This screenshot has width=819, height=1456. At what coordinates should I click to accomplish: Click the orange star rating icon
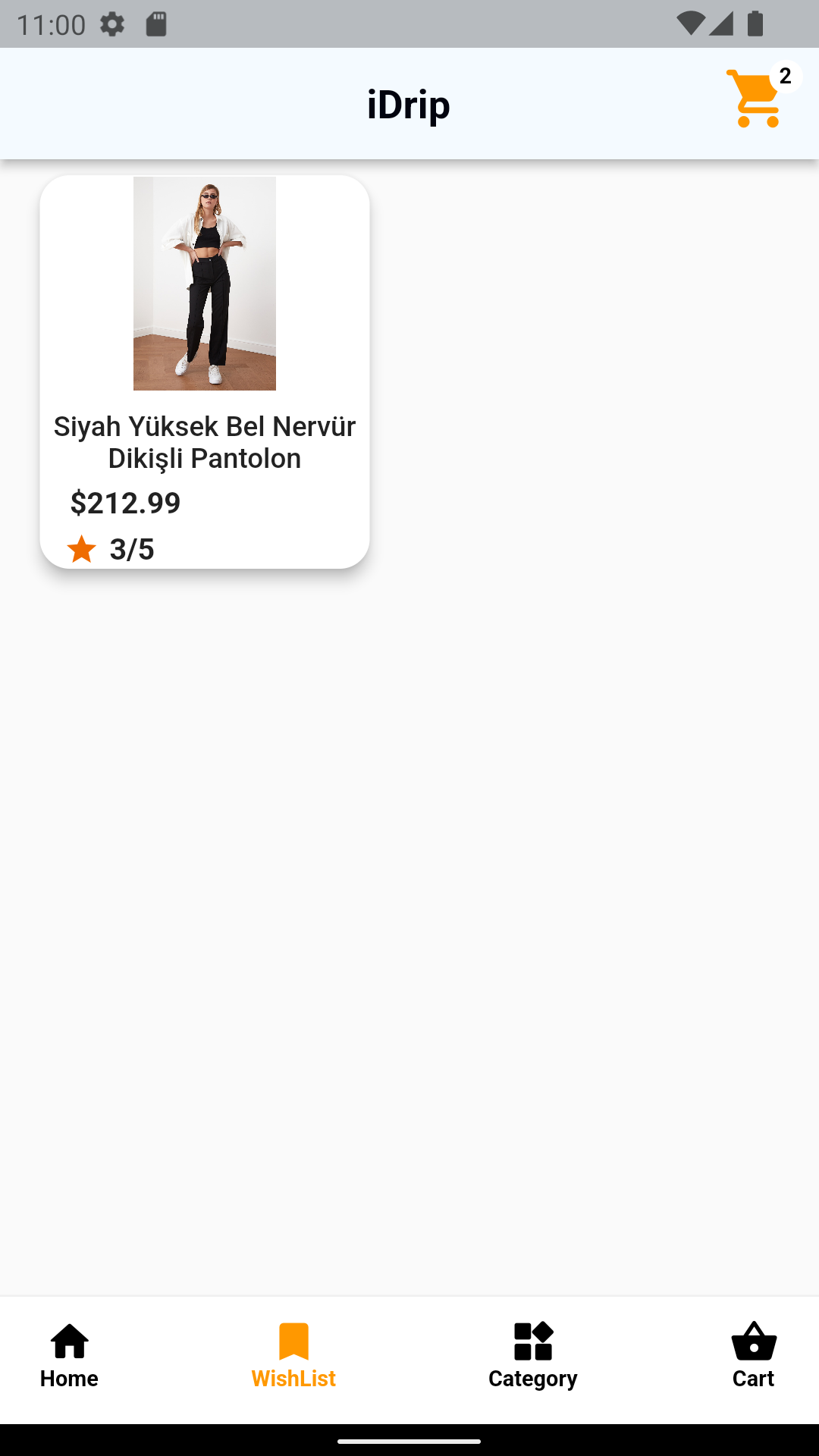(82, 548)
